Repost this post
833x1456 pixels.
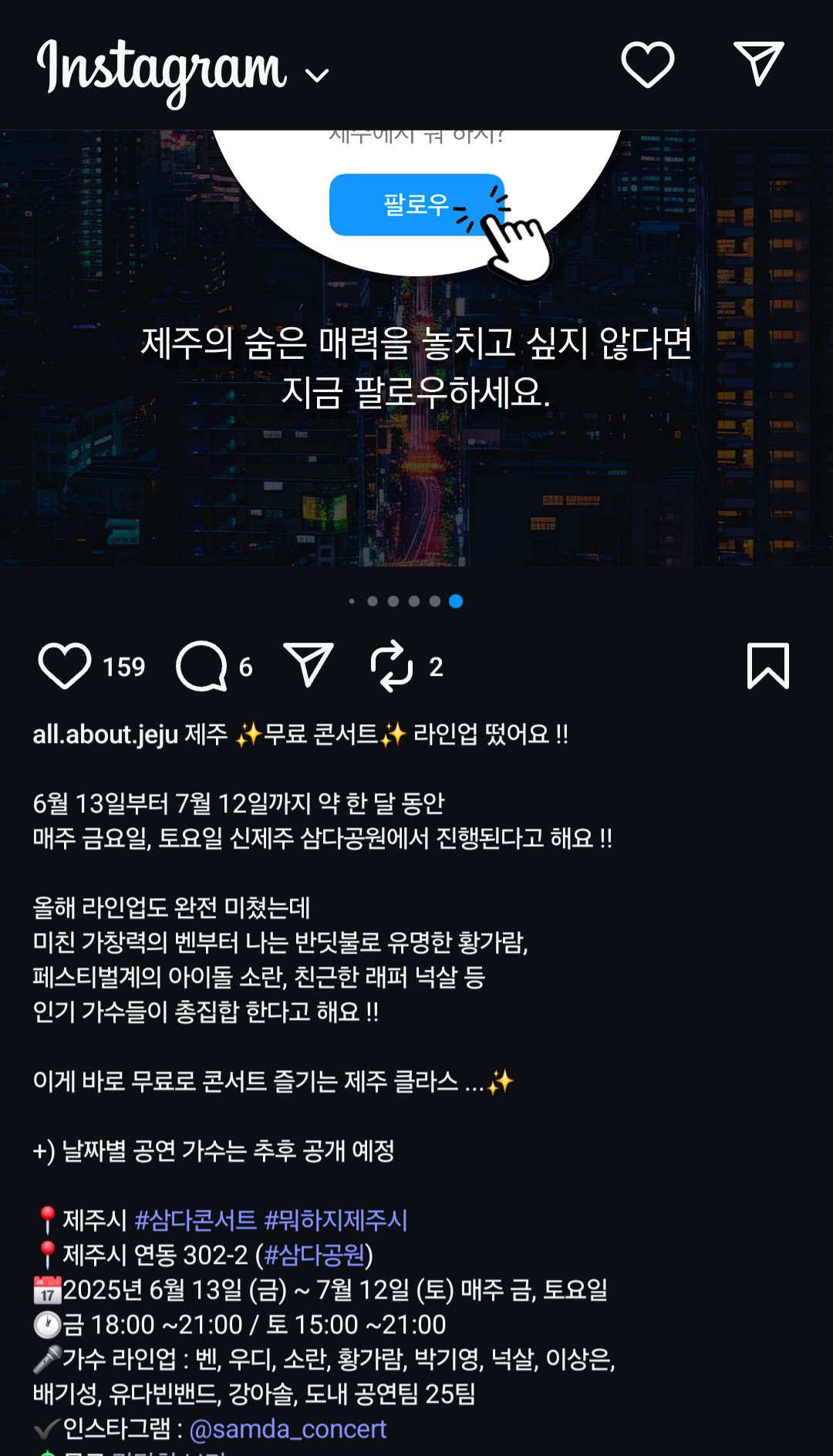[x=392, y=666]
